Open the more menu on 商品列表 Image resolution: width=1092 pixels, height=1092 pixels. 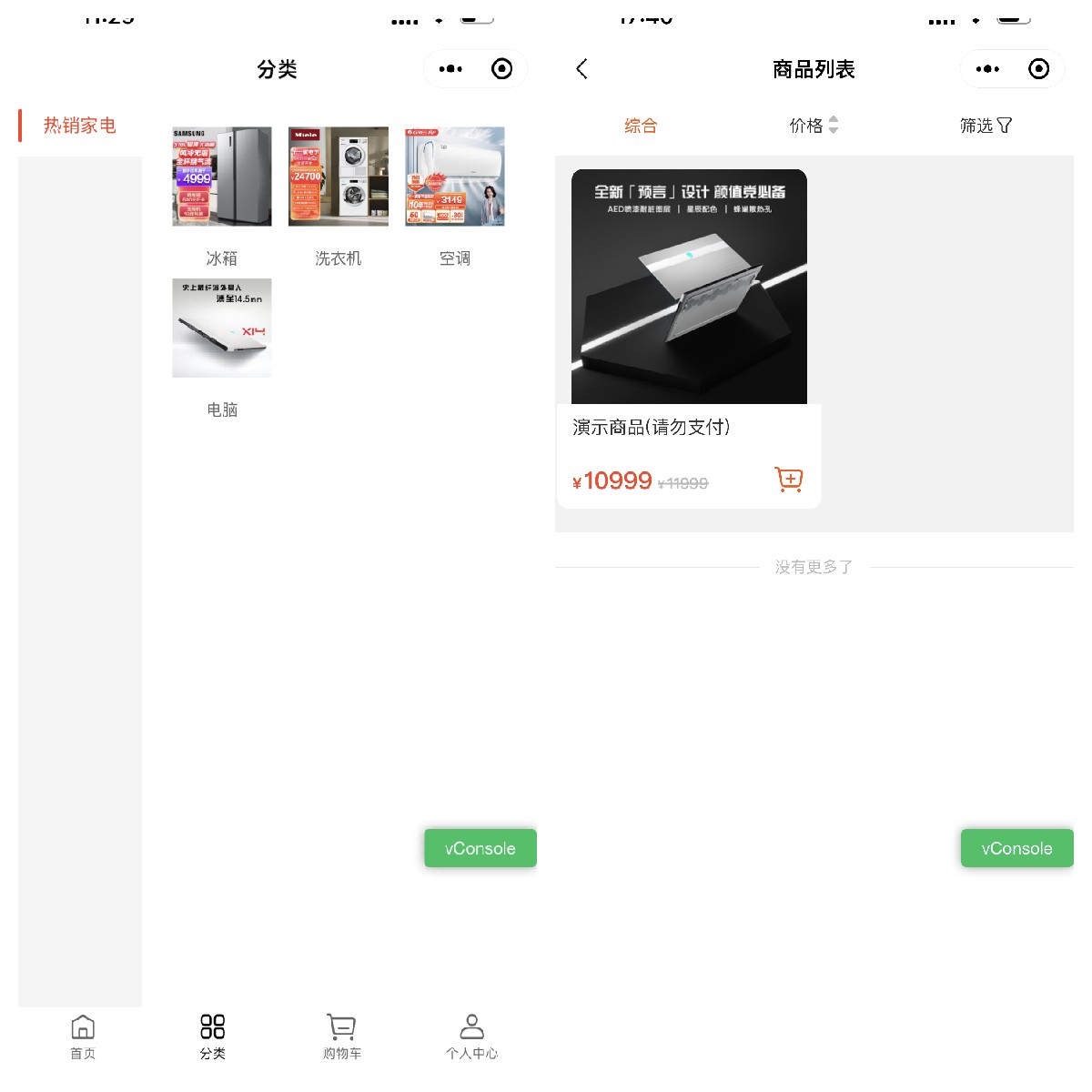[x=987, y=69]
